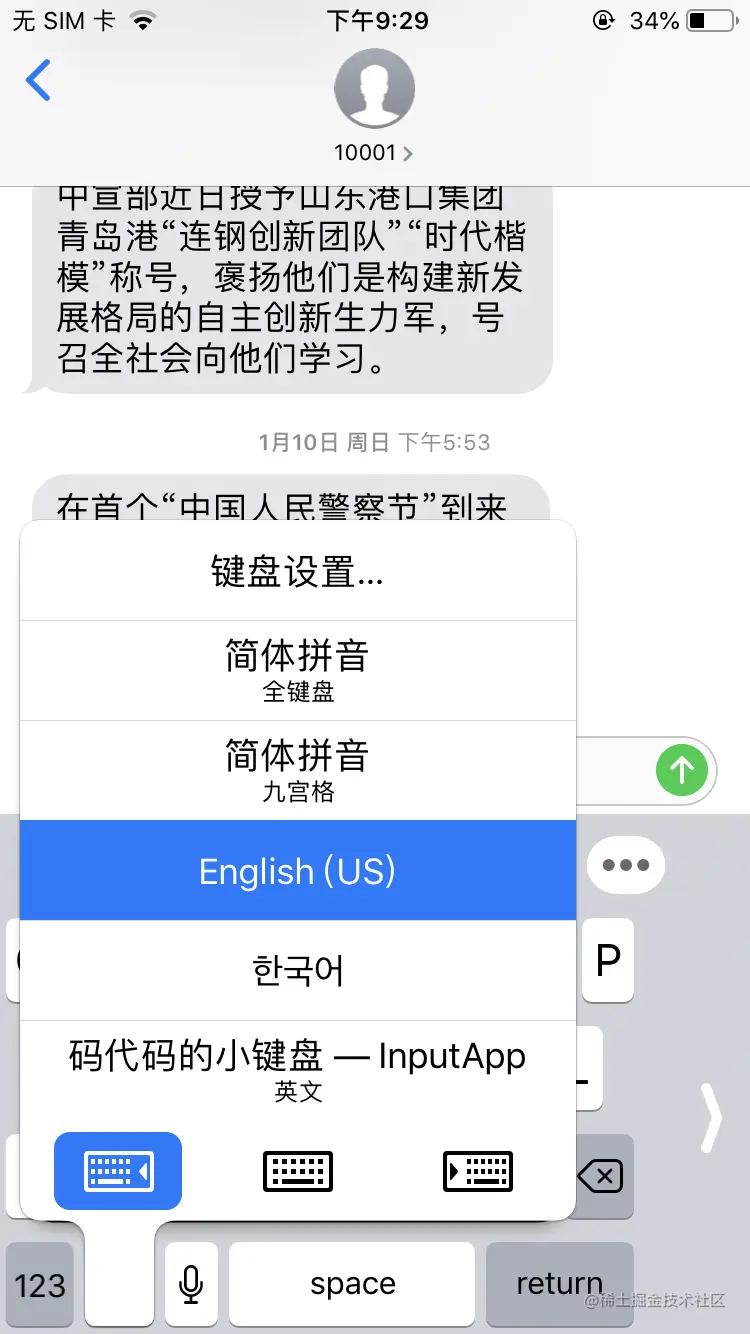Switch to 简体拼音 九宫格 keyboard

click(298, 770)
